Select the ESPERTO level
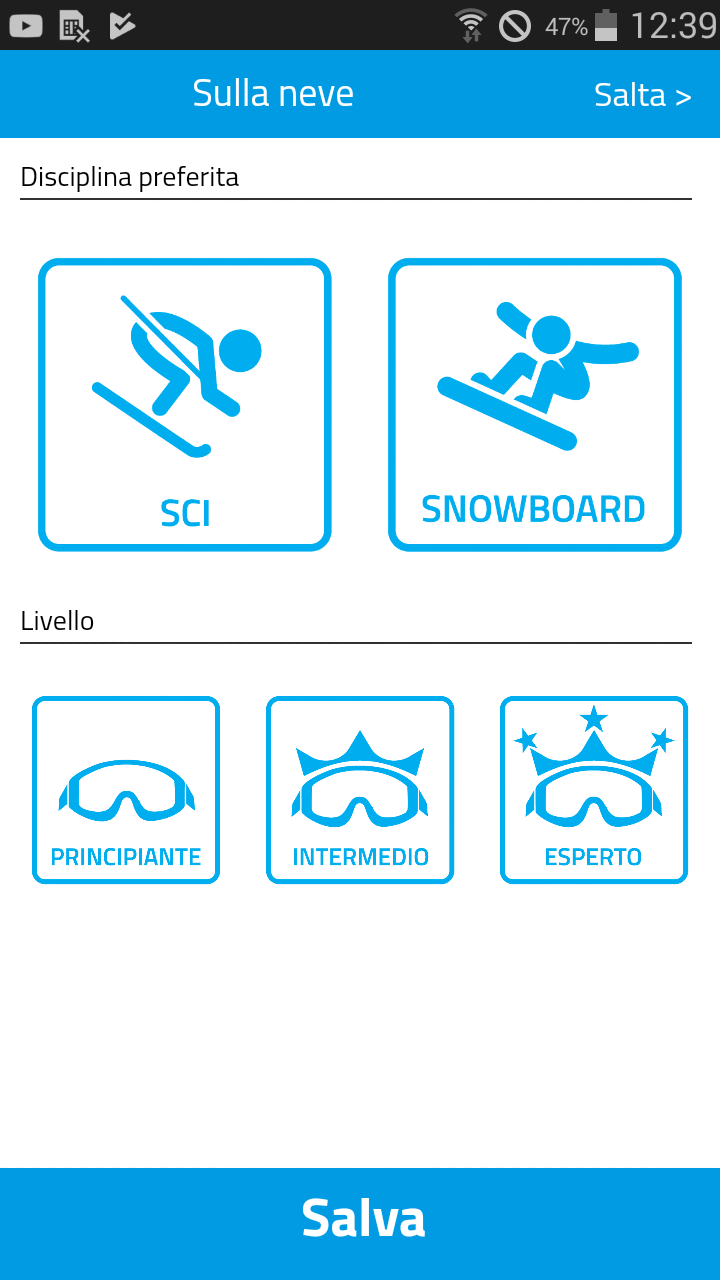This screenshot has height=1280, width=720. pos(594,790)
